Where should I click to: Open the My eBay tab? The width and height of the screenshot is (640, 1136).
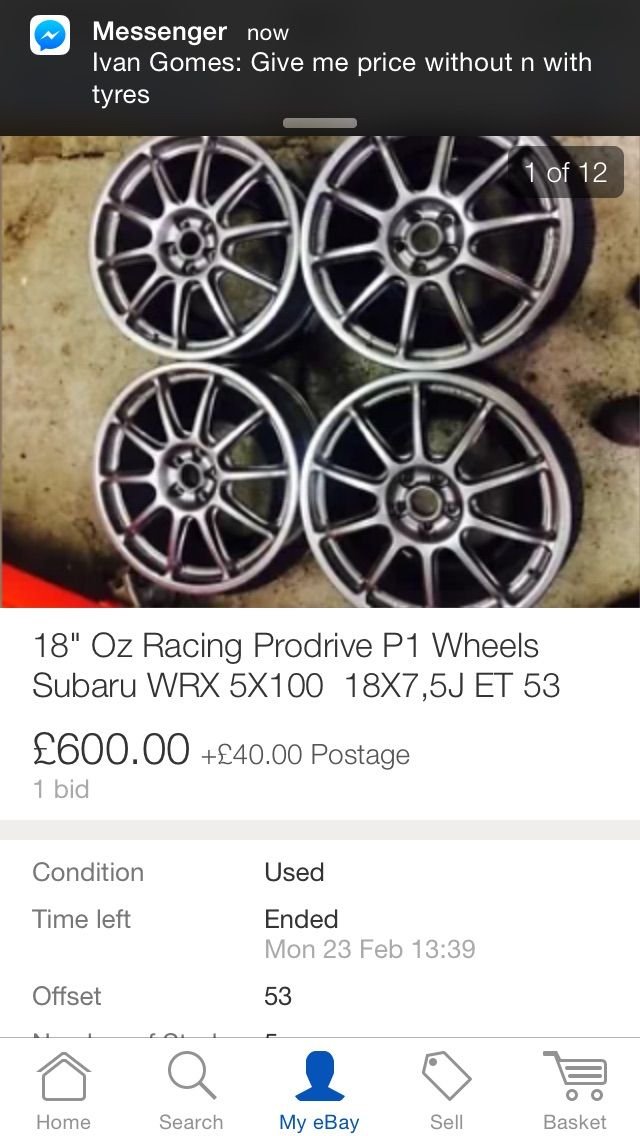tap(319, 1090)
